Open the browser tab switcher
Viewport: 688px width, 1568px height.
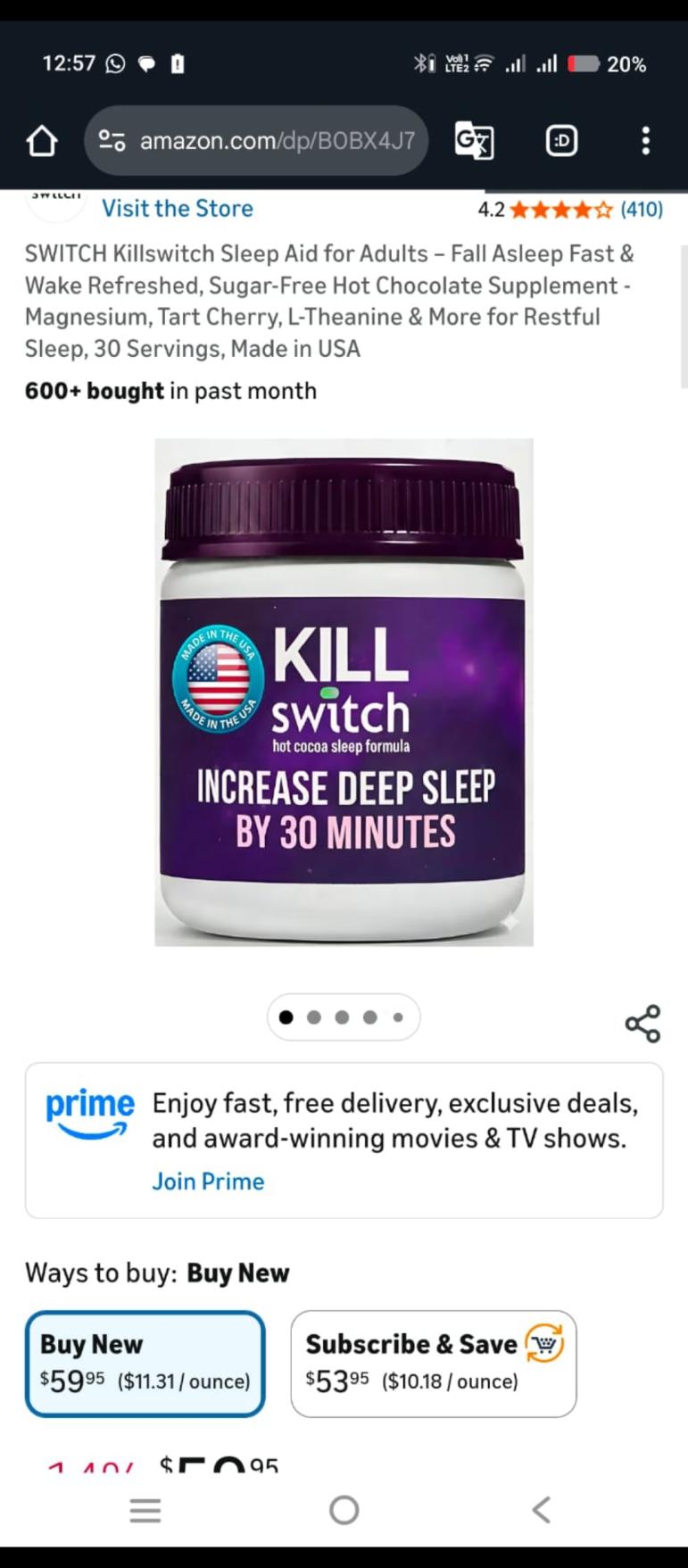point(561,141)
